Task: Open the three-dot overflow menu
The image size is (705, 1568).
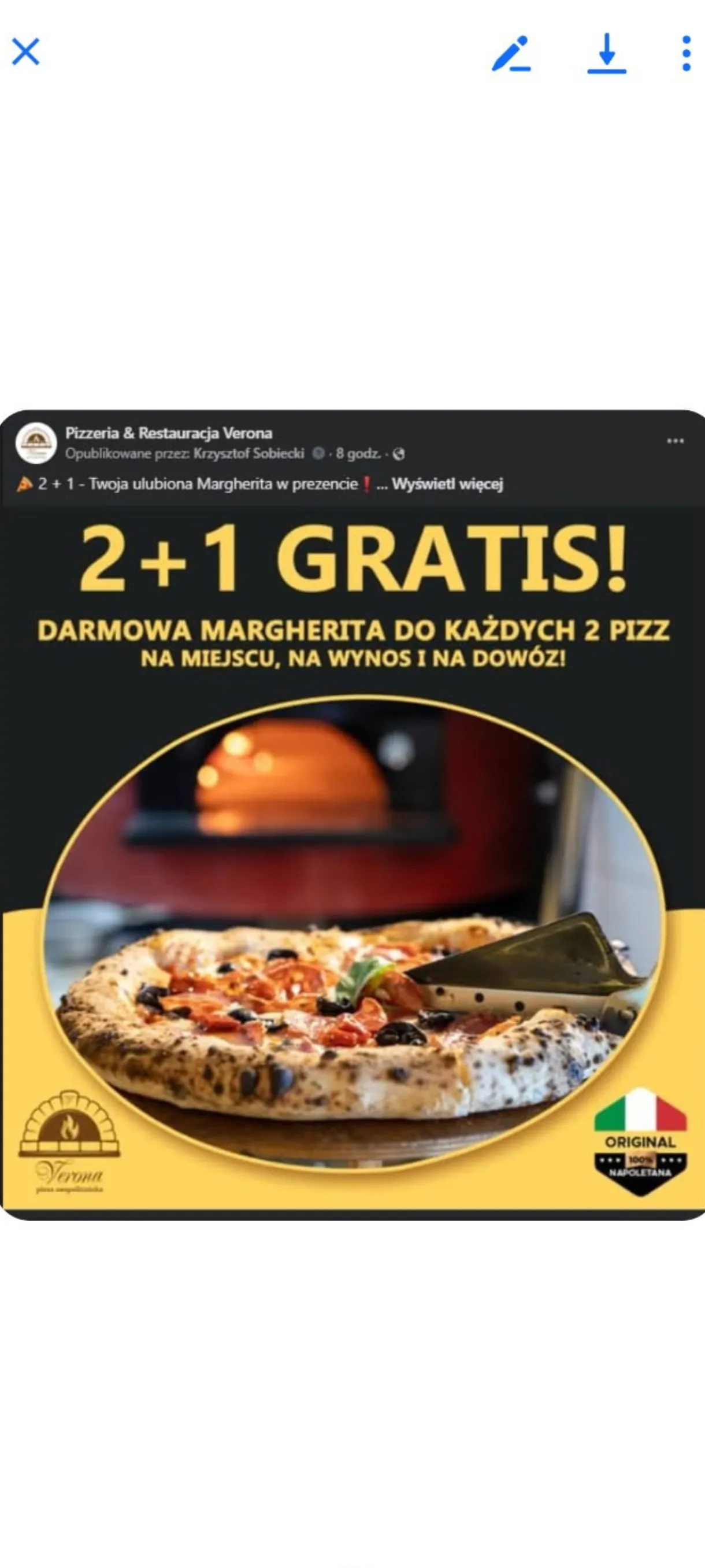Action: pos(686,54)
